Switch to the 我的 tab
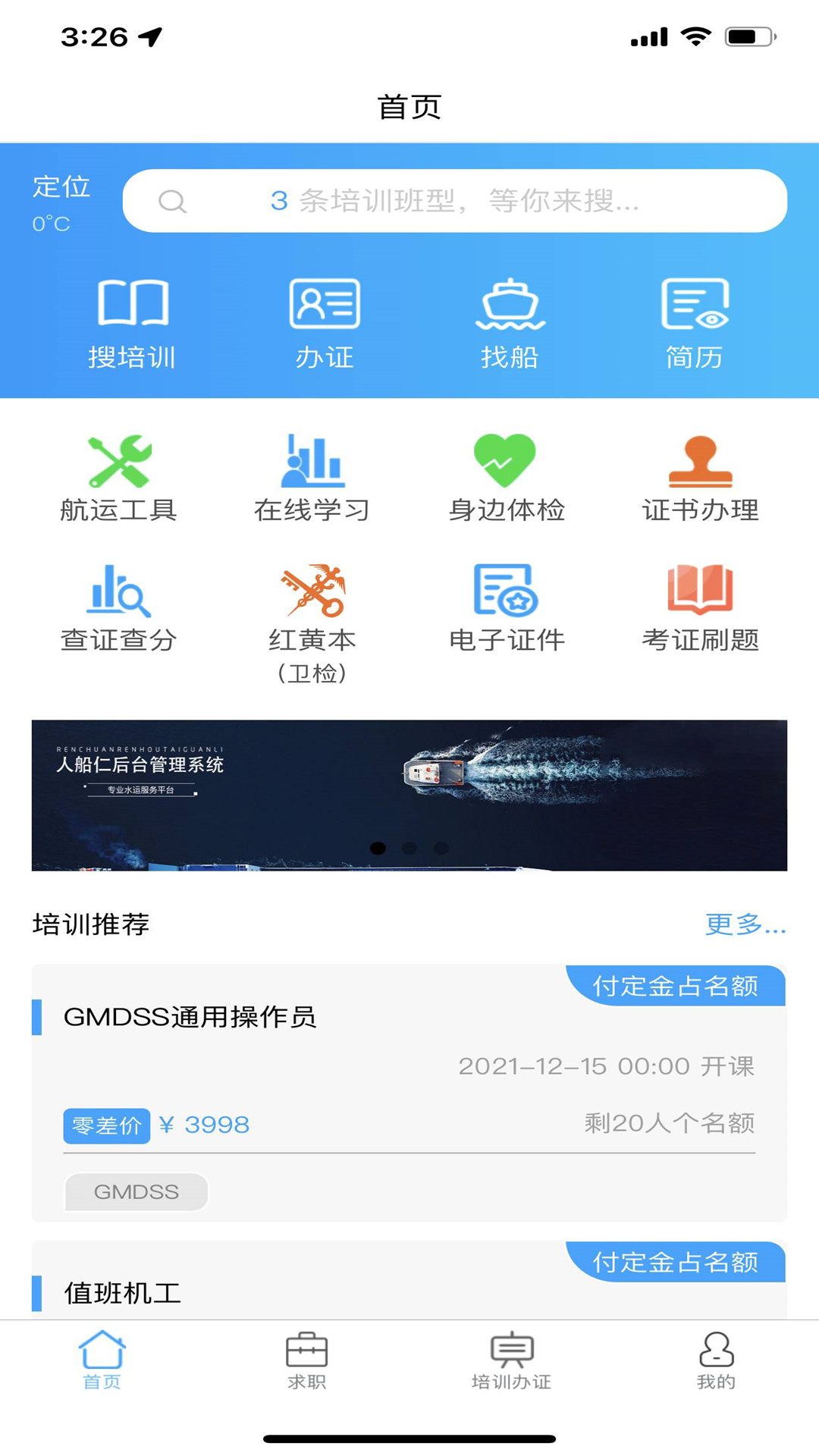 point(717,1360)
